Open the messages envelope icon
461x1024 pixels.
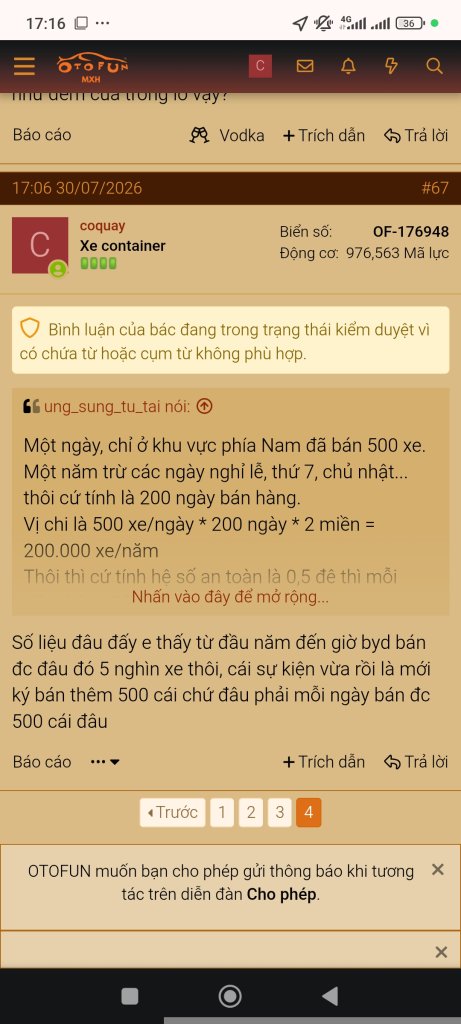[x=304, y=66]
